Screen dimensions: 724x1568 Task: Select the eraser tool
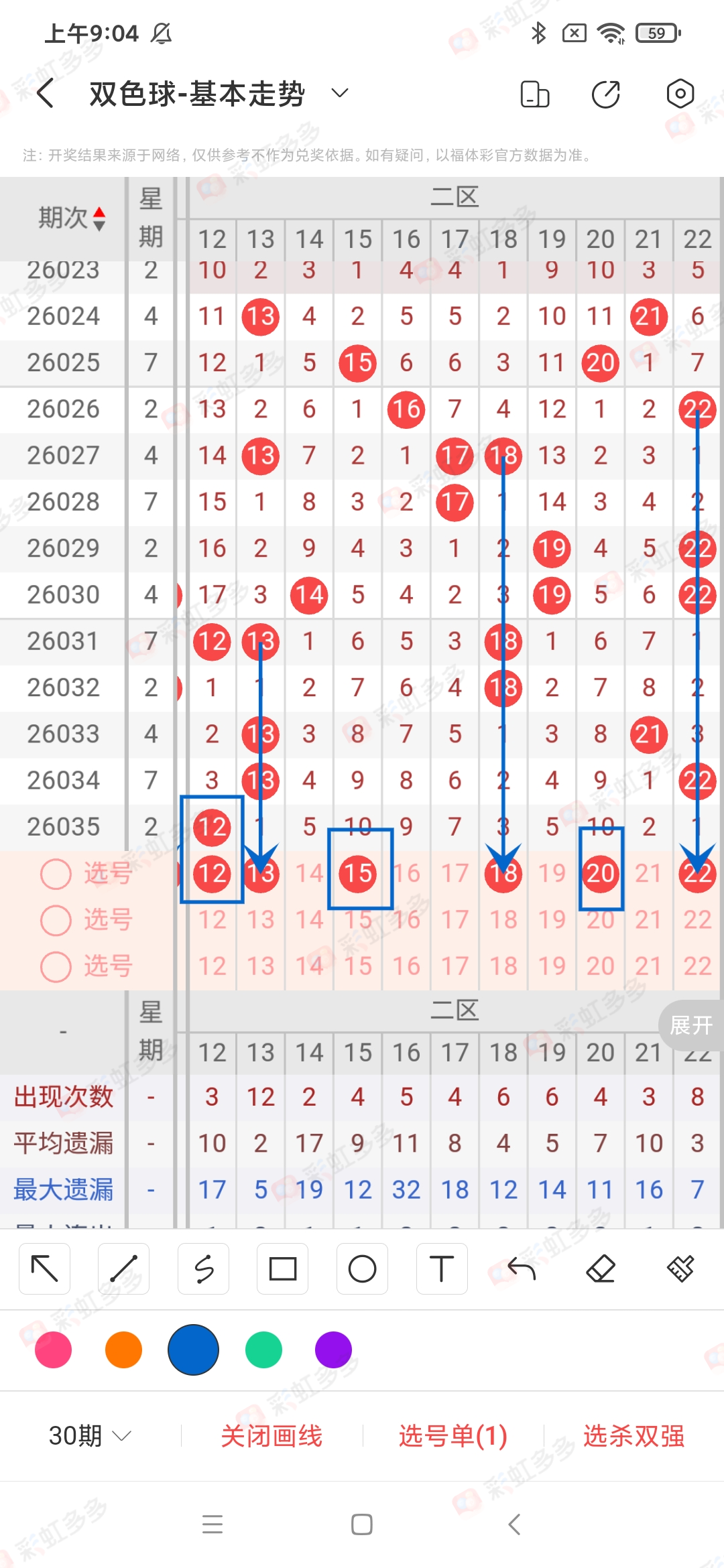[x=602, y=1268]
